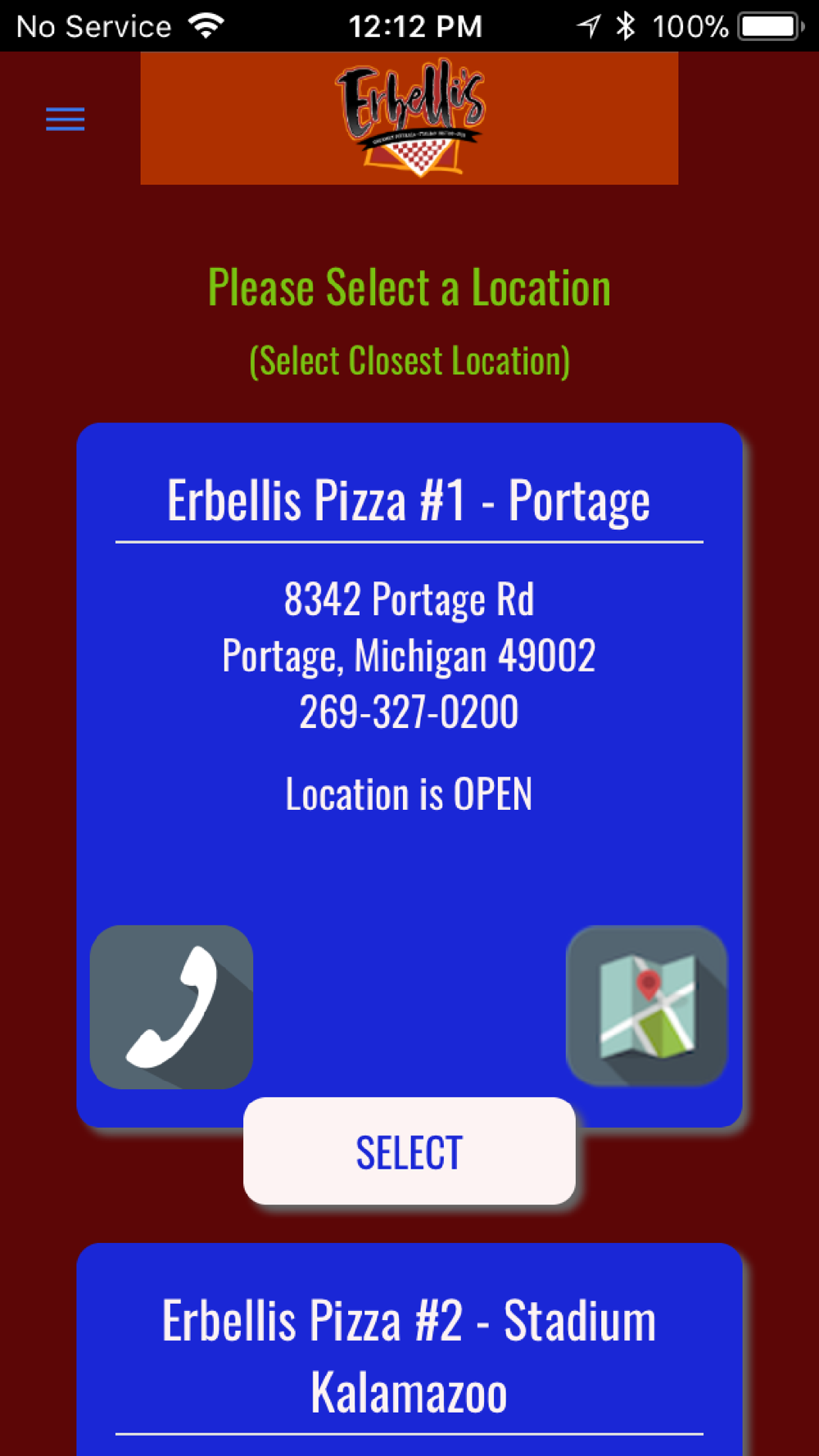Viewport: 819px width, 1456px height.
Task: Call Erbellis Pizza #1 Portage location
Action: 171,1006
